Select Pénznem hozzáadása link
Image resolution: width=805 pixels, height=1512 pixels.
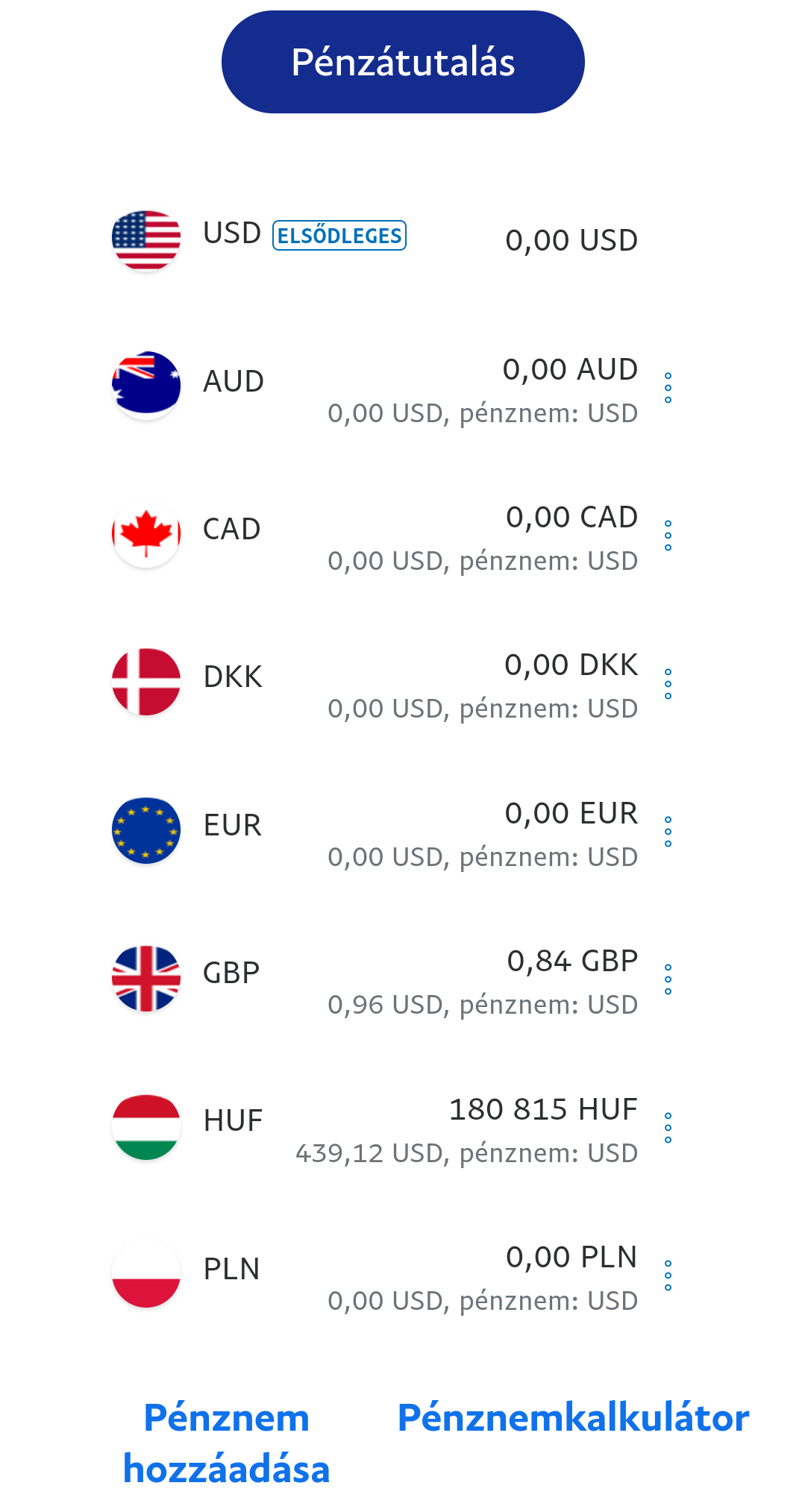click(226, 1443)
